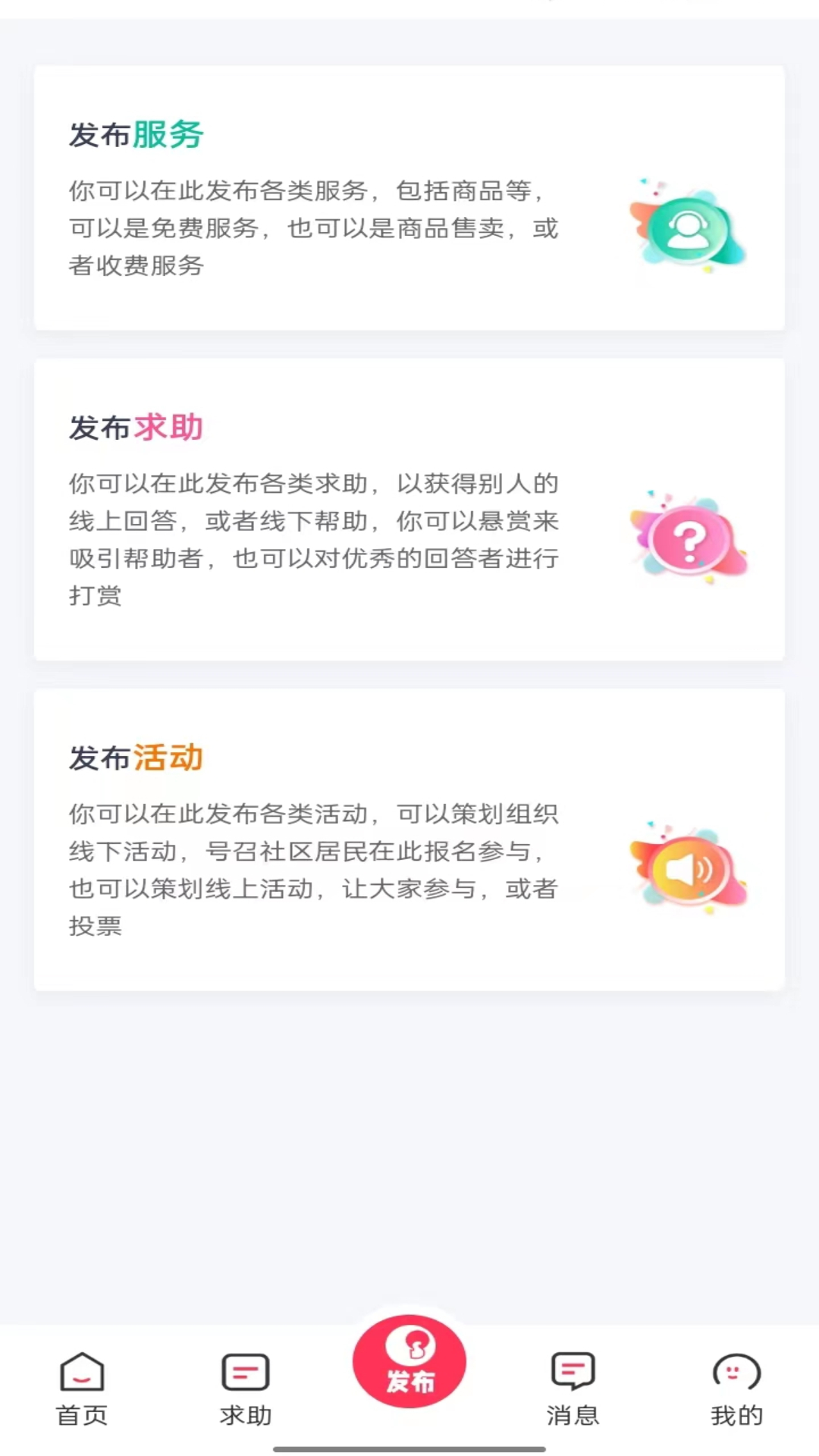
Task: Open the 消息 tab
Action: point(573,1389)
